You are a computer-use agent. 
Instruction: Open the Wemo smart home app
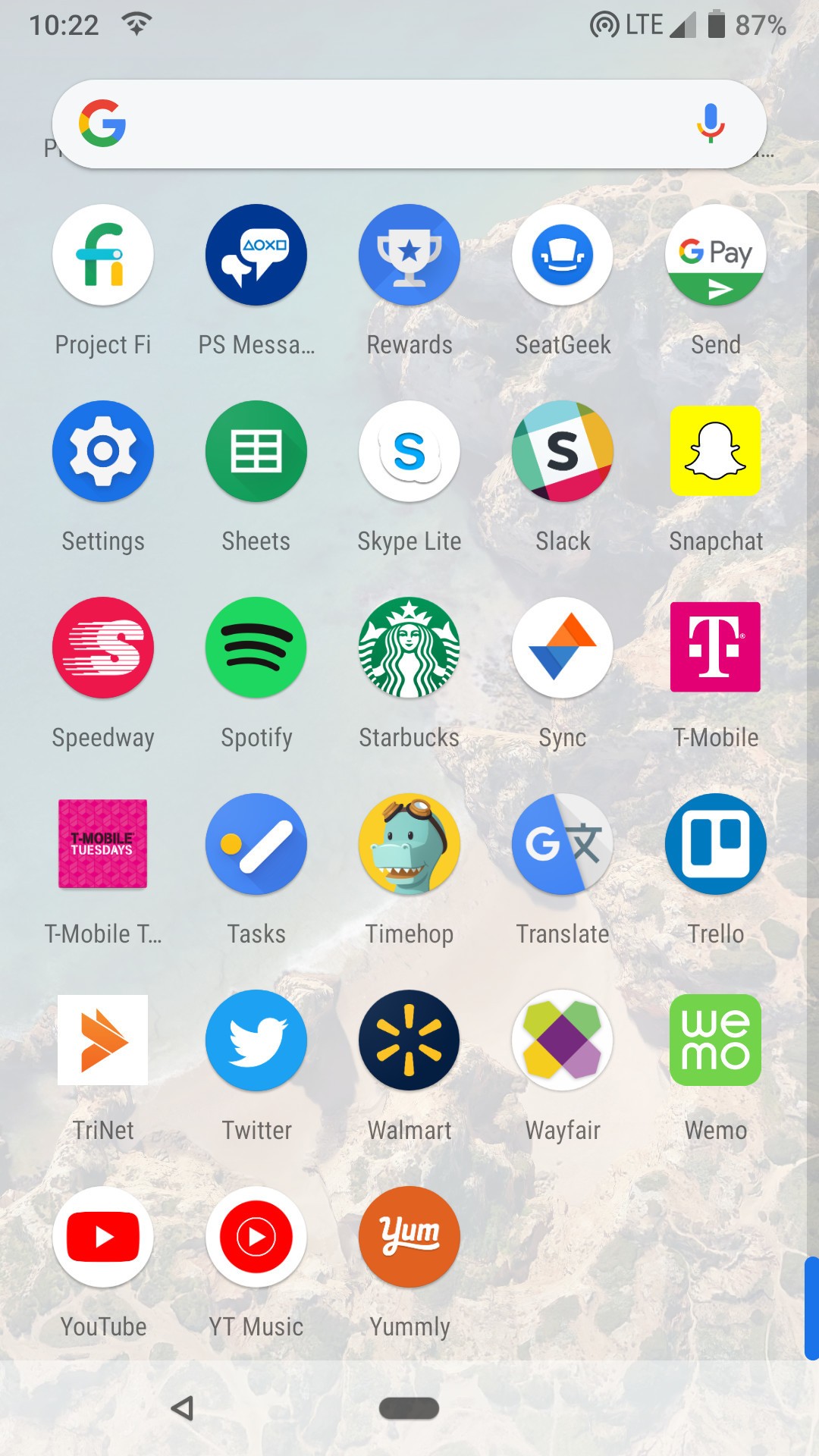pyautogui.click(x=715, y=1040)
